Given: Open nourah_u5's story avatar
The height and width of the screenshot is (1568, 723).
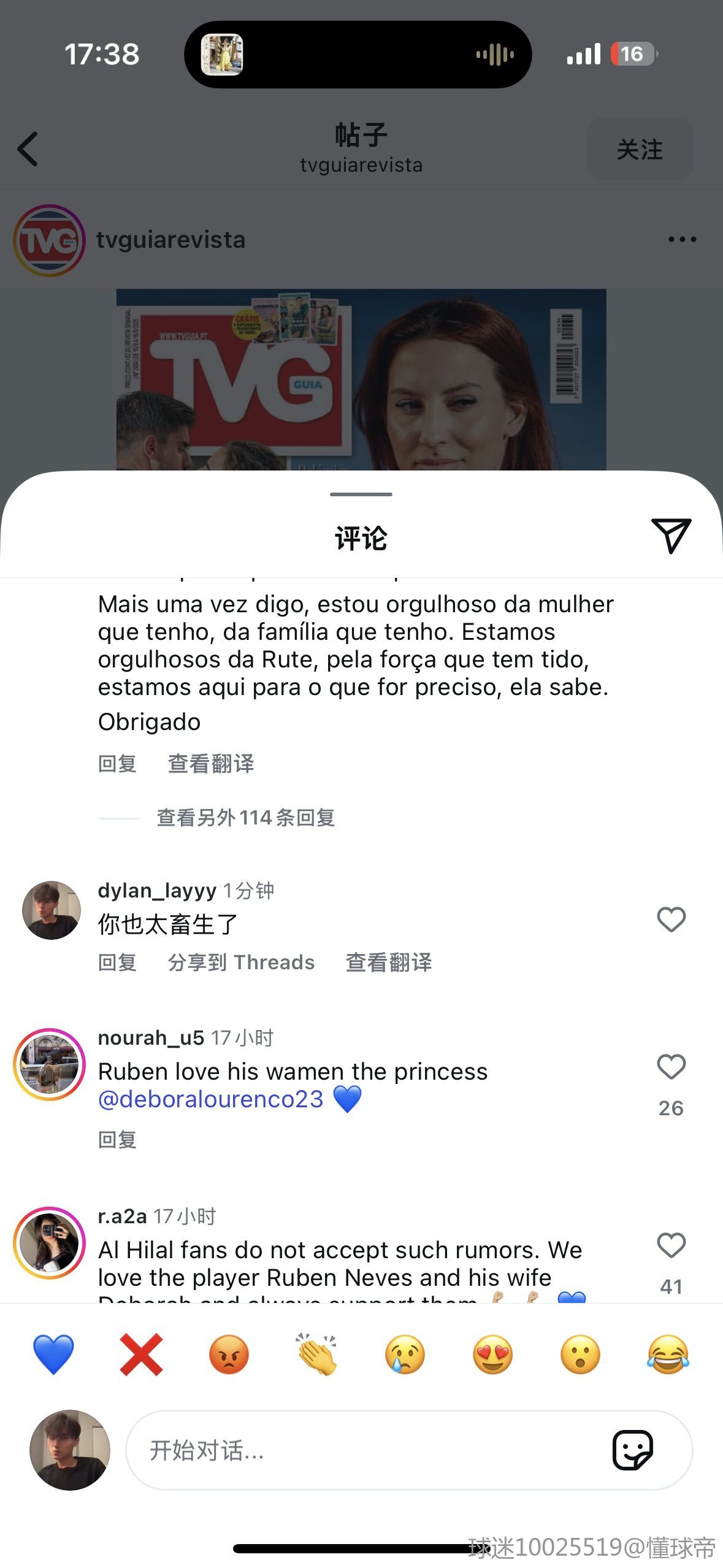Looking at the screenshot, I should pos(49,1064).
